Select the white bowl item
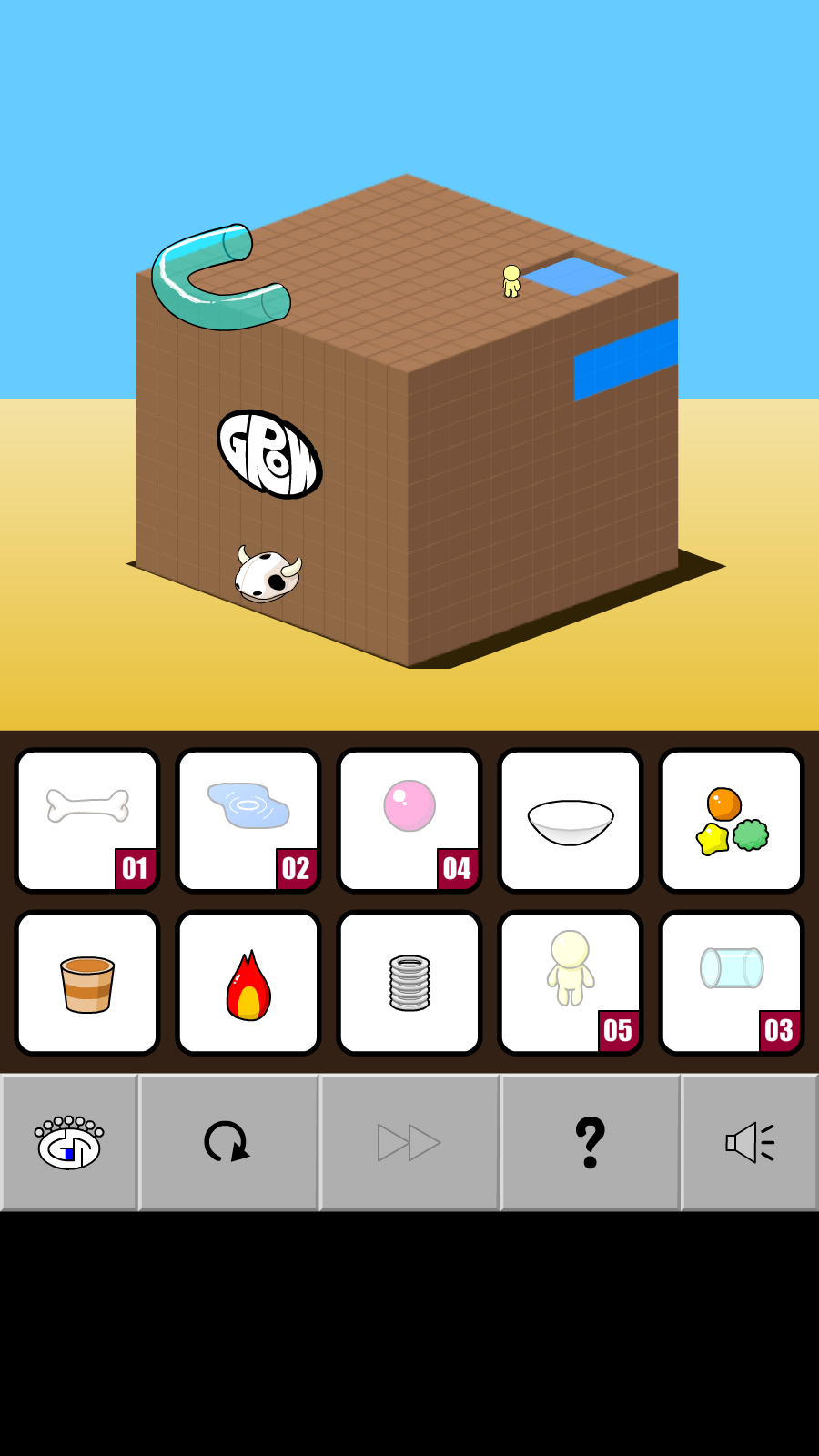This screenshot has width=819, height=1456. click(571, 820)
